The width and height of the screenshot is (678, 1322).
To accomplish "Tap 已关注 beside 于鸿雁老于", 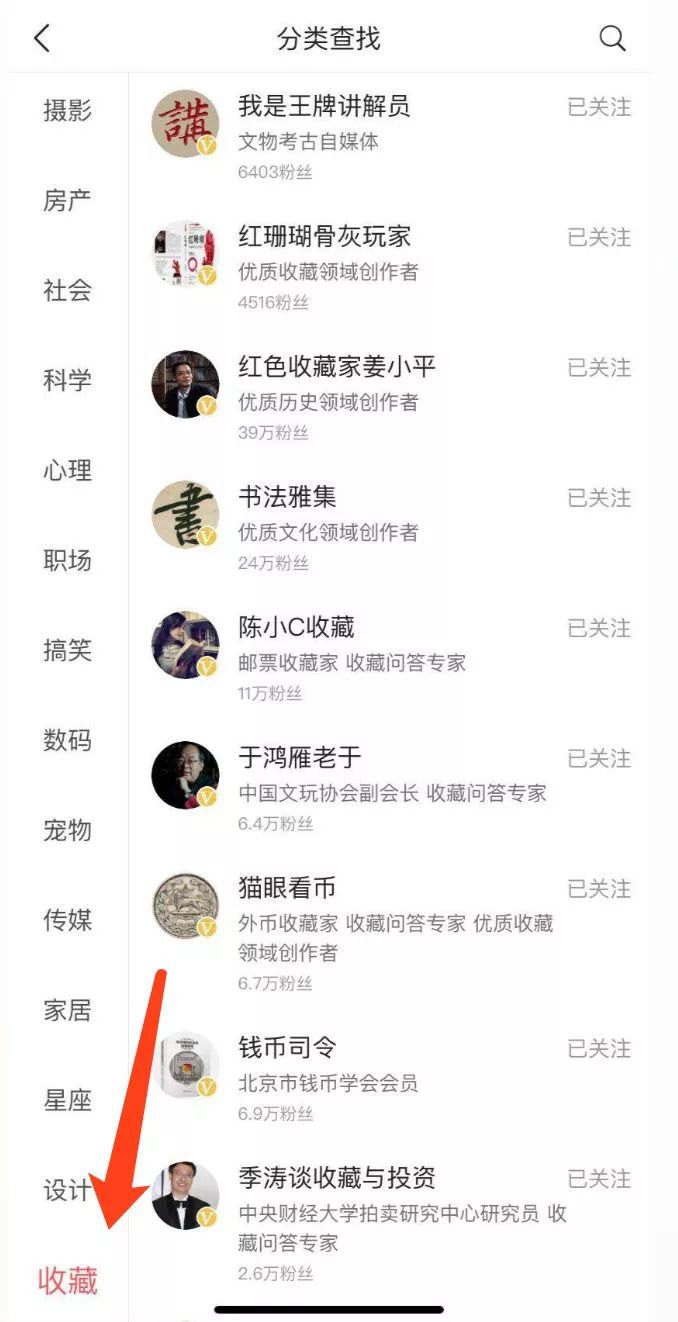I will (x=599, y=758).
